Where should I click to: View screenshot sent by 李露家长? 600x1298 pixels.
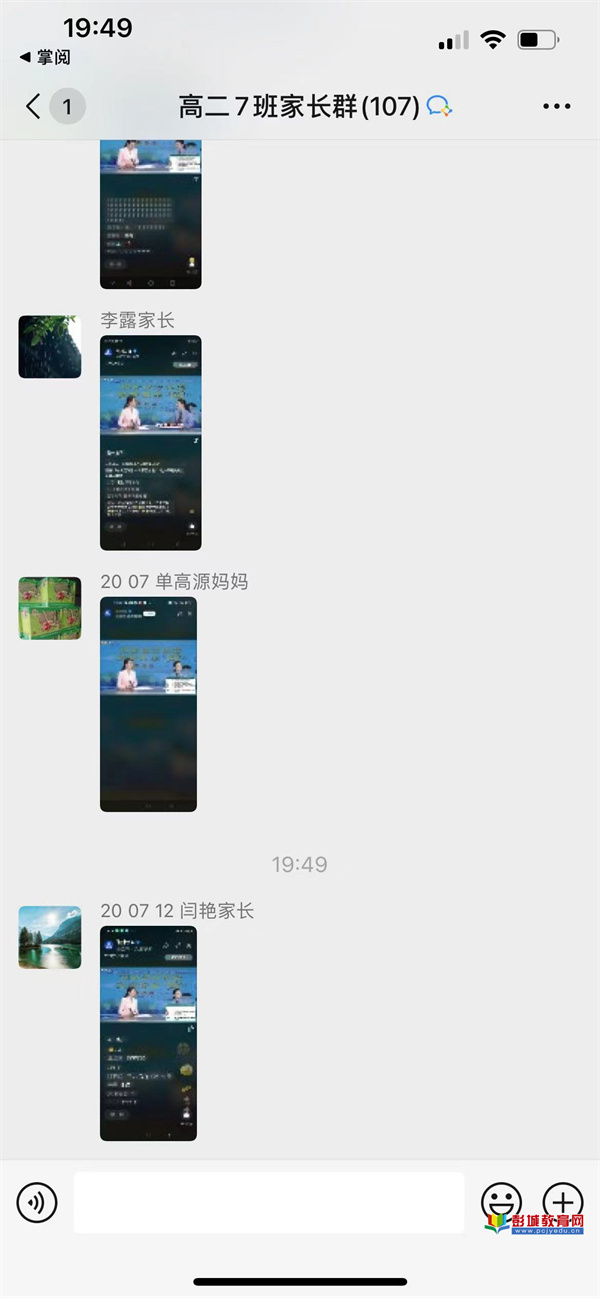click(x=150, y=443)
